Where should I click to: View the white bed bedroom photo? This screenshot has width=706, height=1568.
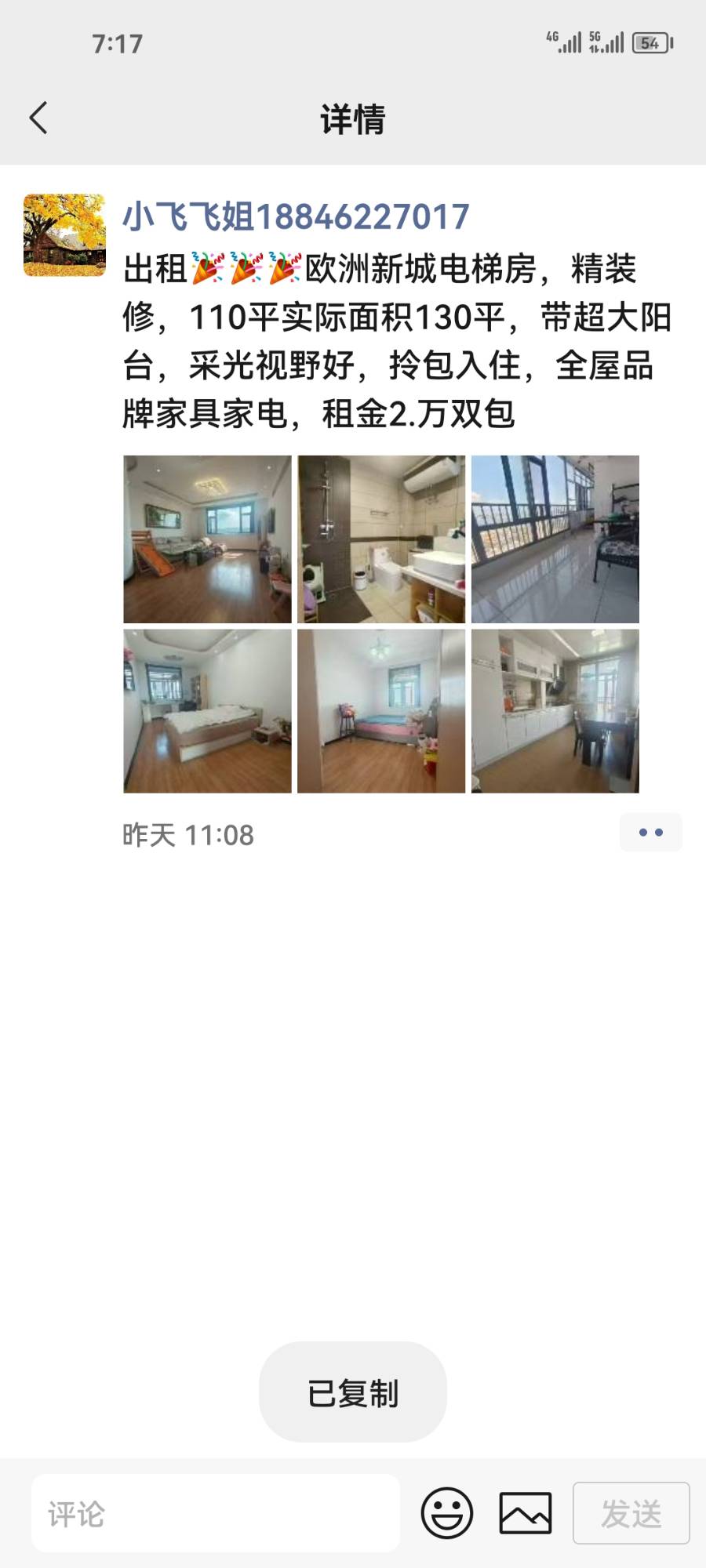pos(207,711)
